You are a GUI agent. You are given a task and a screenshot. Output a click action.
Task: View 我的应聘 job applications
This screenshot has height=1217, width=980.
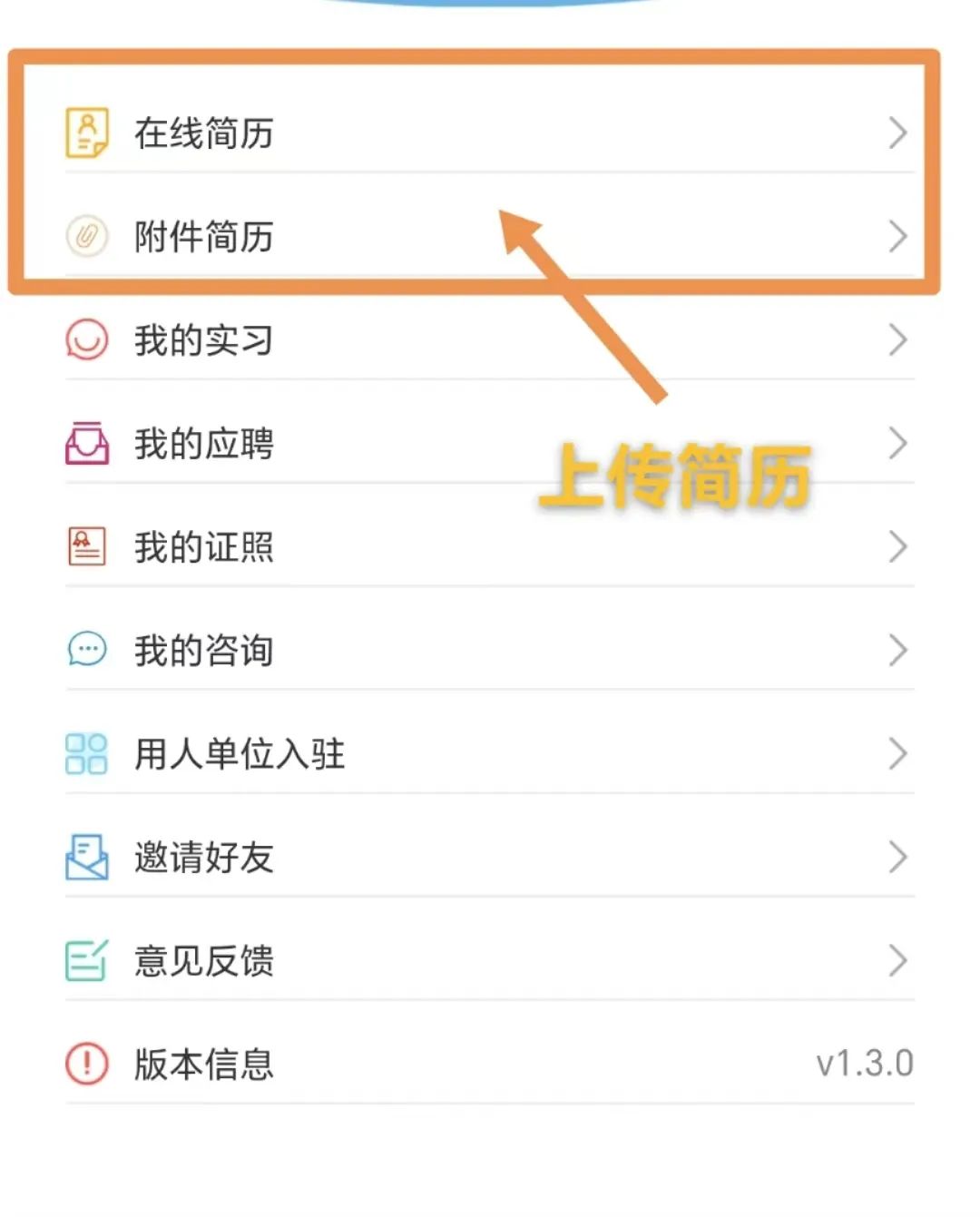pos(203,444)
